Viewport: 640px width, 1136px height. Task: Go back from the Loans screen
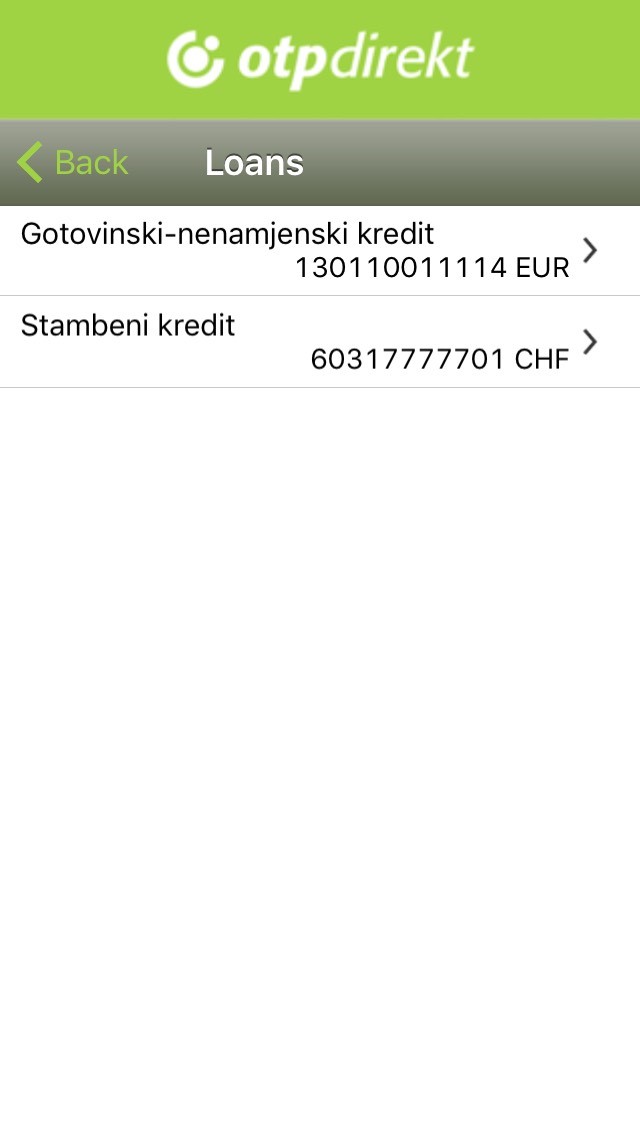72,162
